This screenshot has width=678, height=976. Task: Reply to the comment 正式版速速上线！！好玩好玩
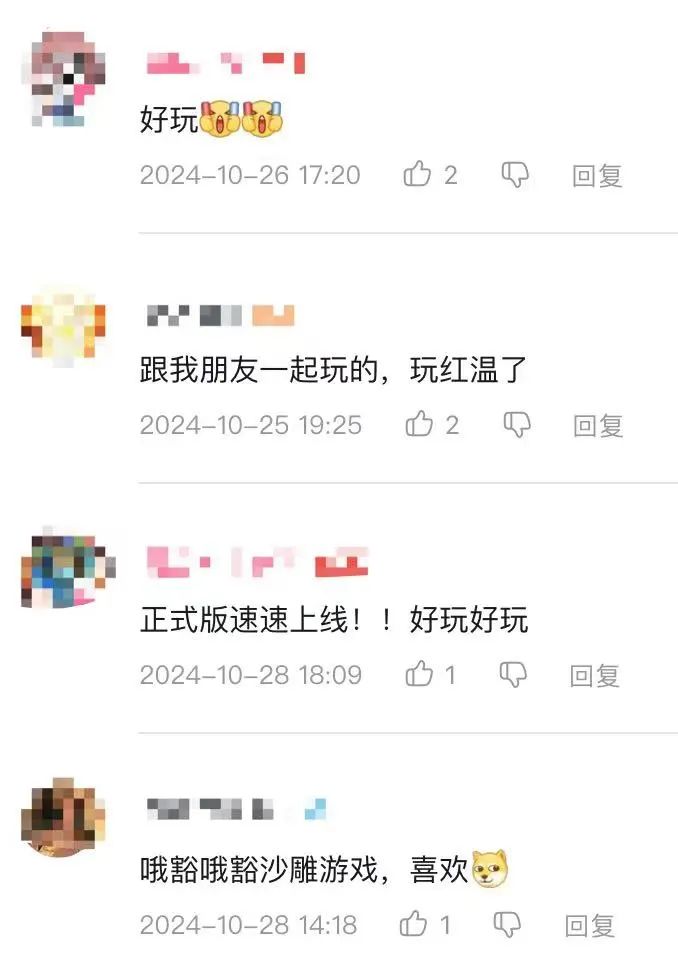click(595, 676)
